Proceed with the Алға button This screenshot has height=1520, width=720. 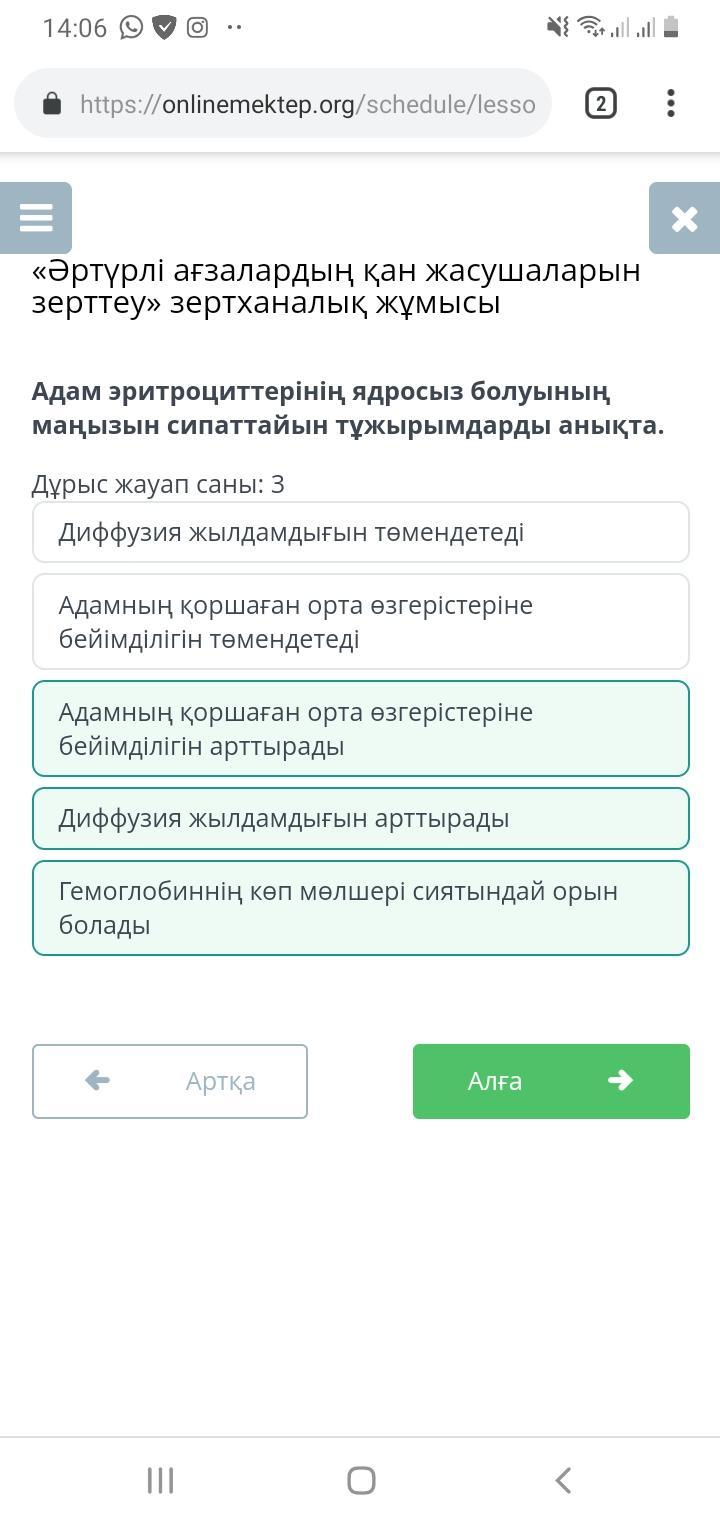click(551, 1081)
